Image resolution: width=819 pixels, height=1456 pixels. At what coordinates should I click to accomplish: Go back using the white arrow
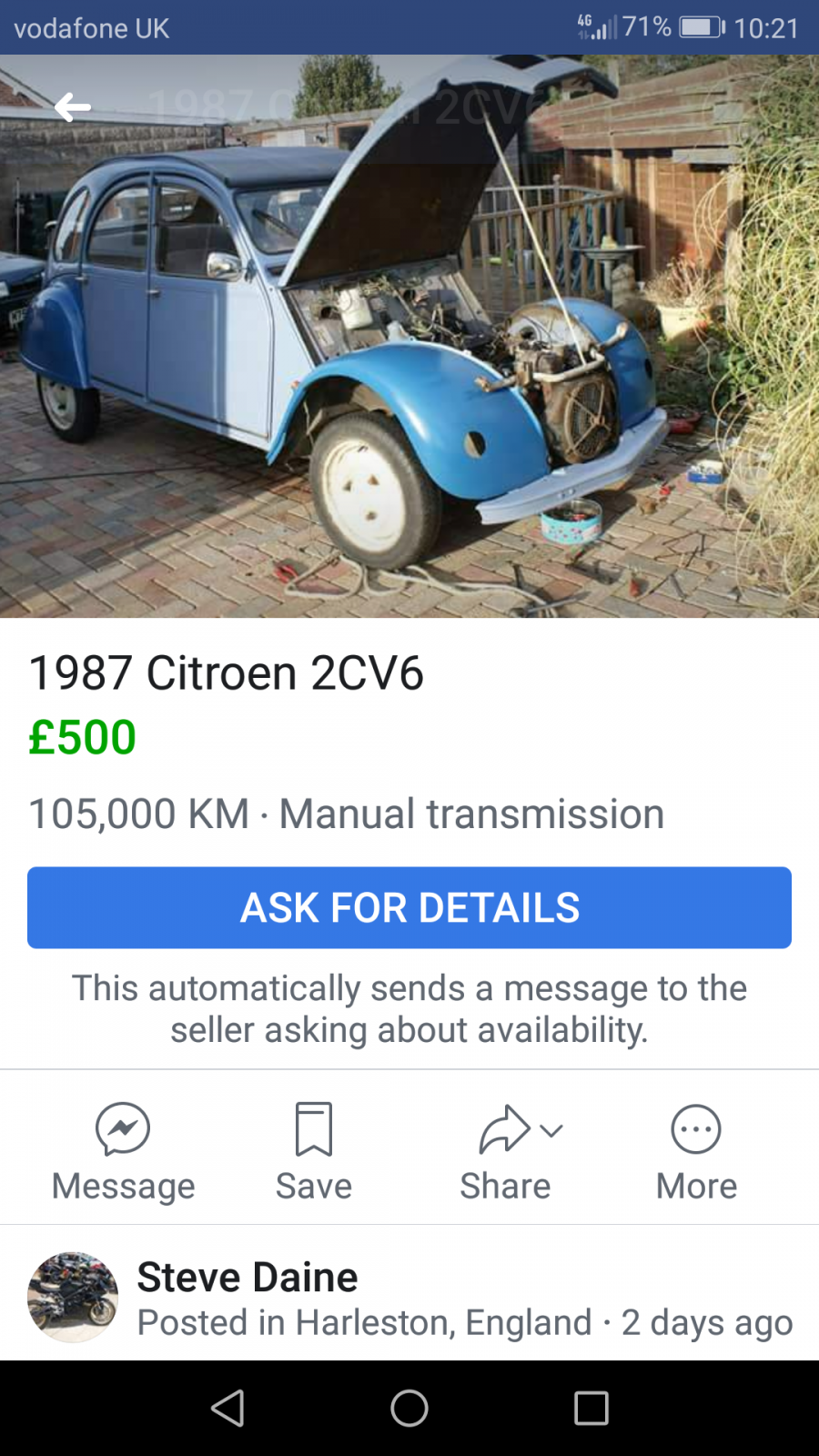[x=73, y=107]
